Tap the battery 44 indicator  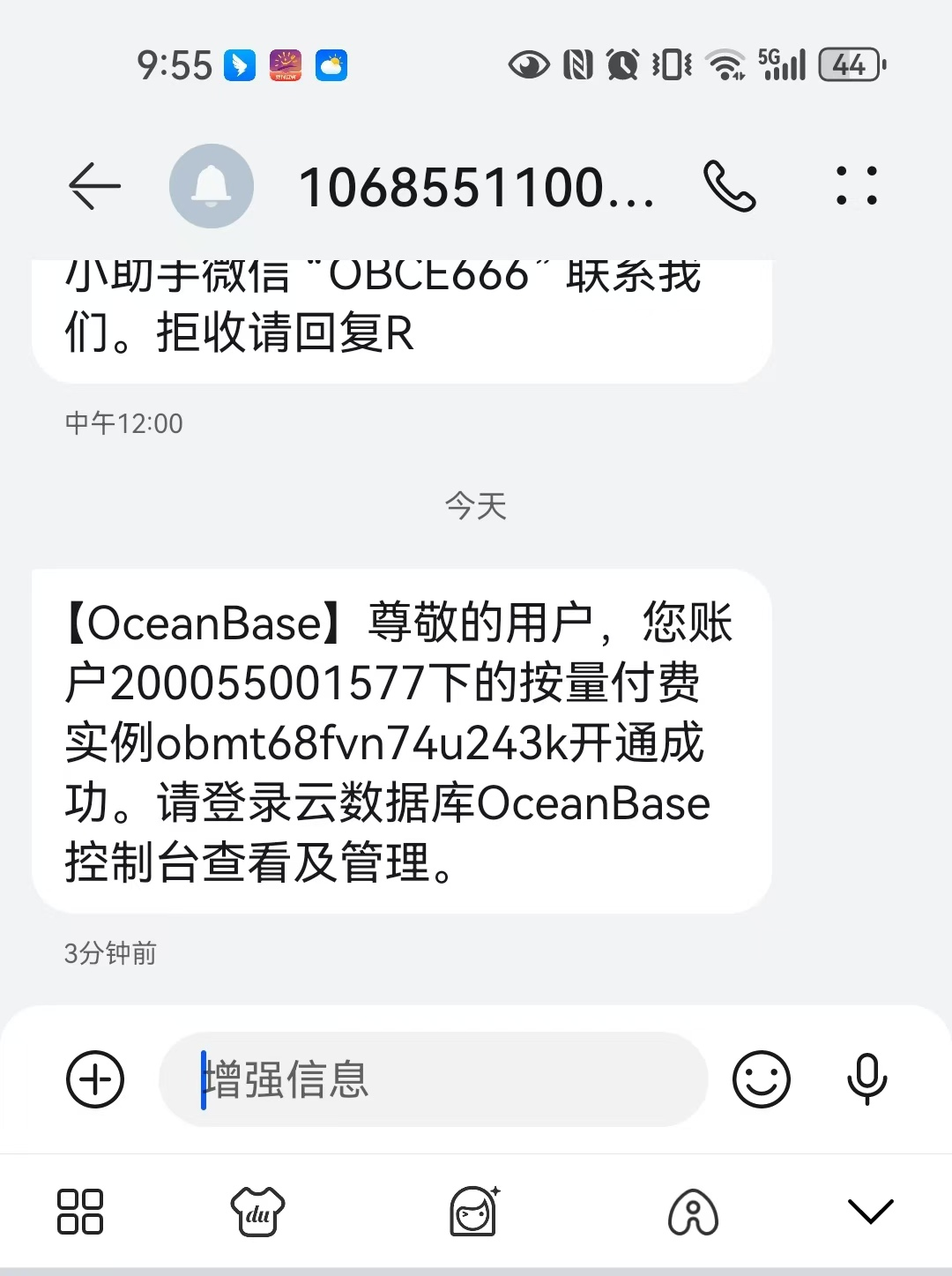[849, 65]
